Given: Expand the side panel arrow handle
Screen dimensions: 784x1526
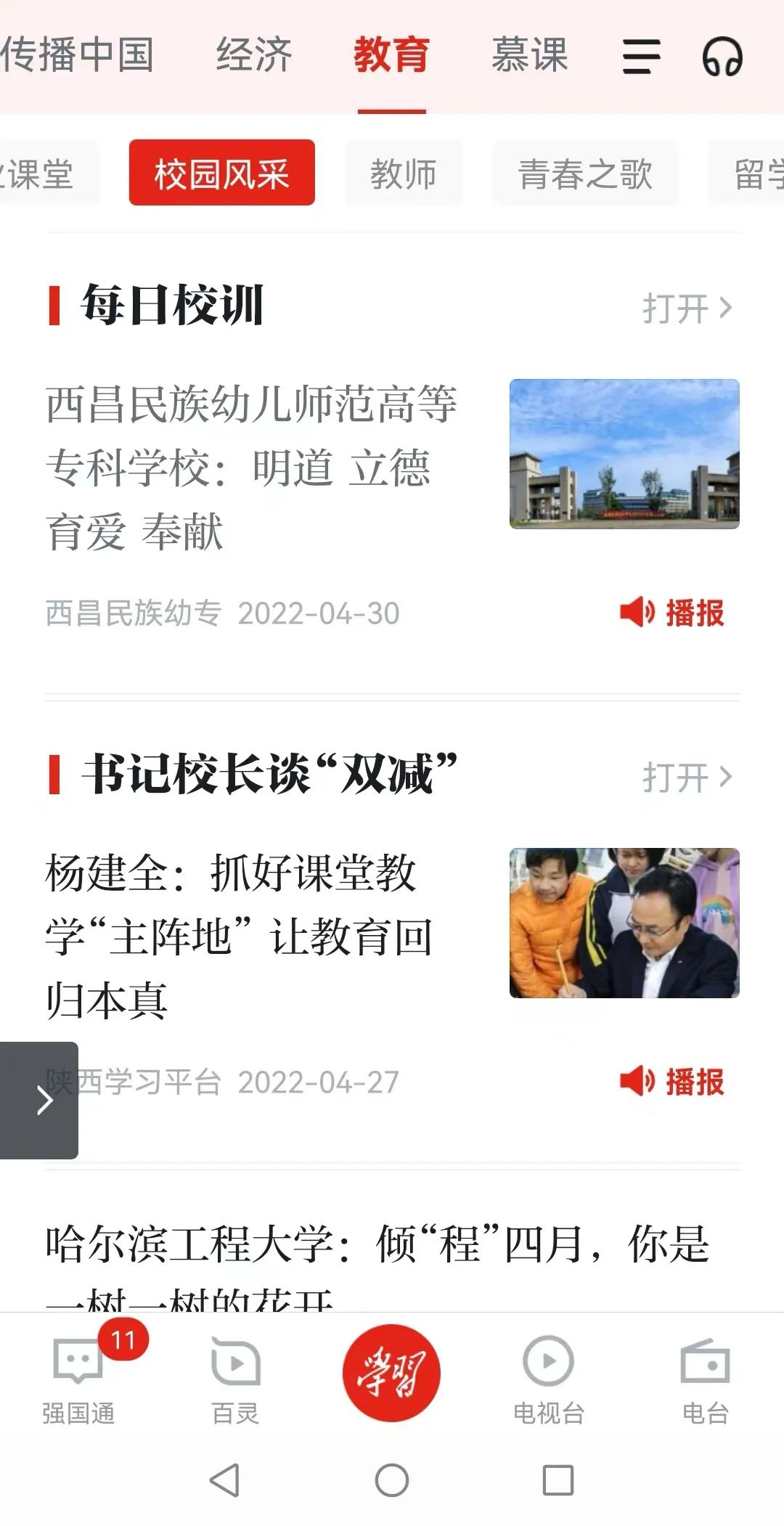Looking at the screenshot, I should coord(39,1100).
